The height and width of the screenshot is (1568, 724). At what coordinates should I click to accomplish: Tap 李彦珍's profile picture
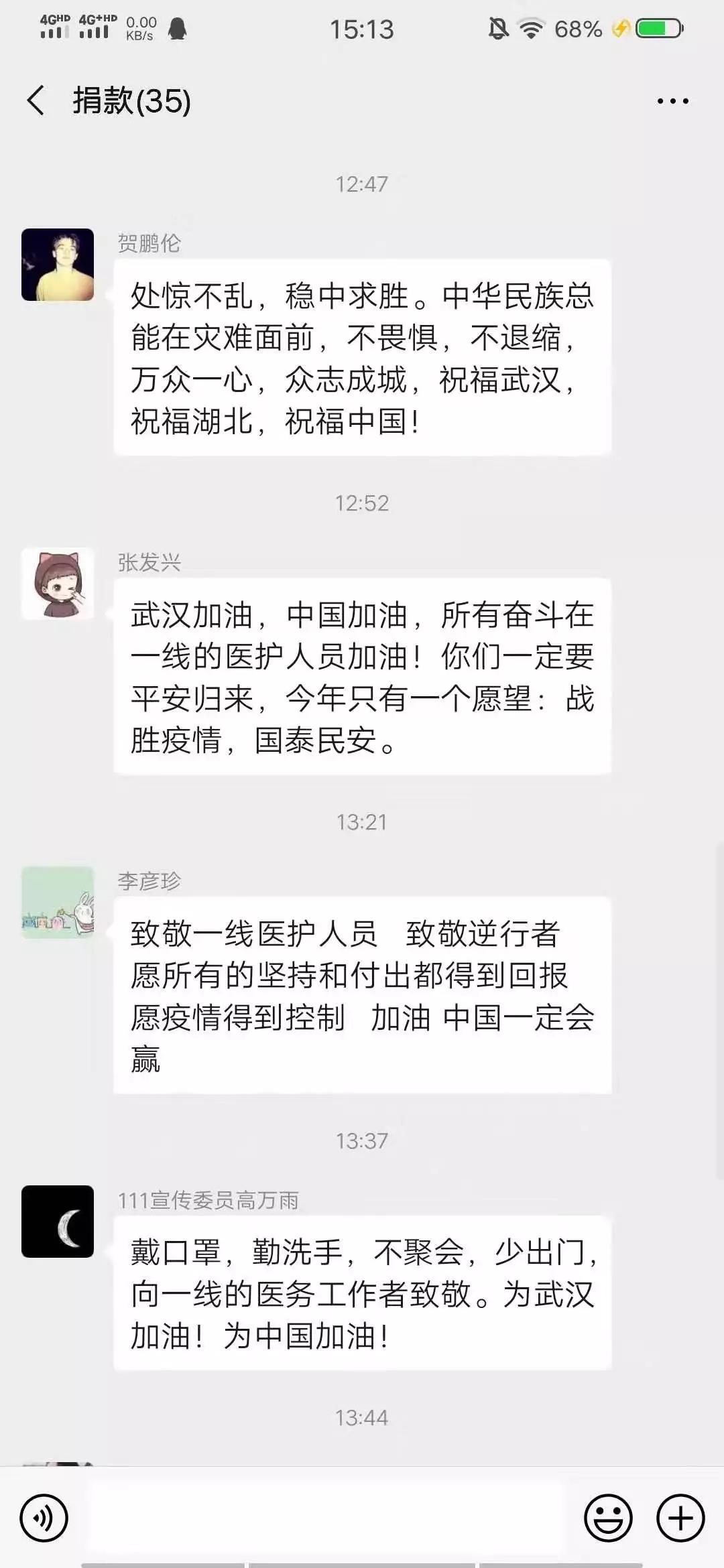point(58,903)
